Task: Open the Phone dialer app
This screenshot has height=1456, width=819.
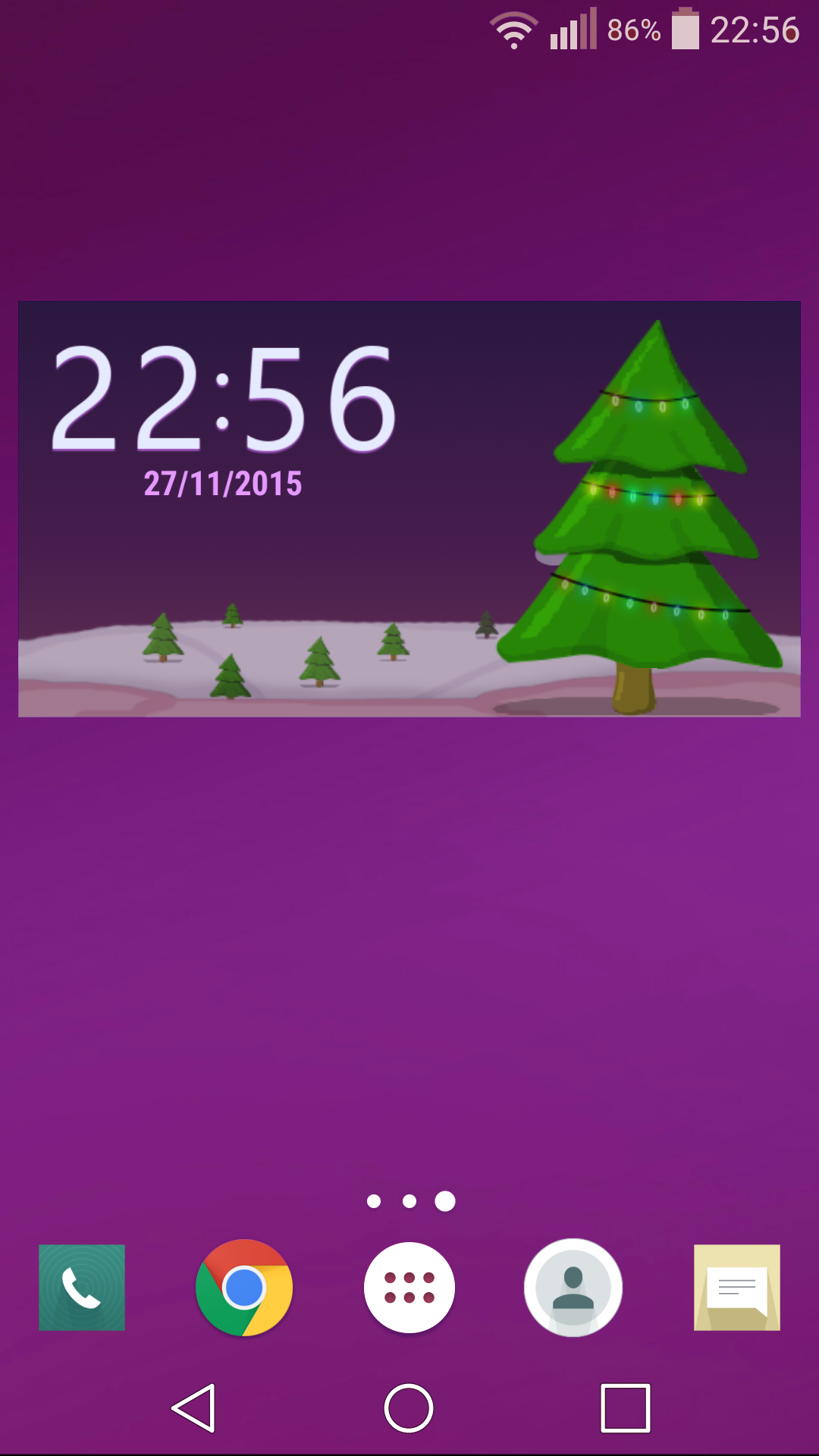Action: pos(82,1288)
